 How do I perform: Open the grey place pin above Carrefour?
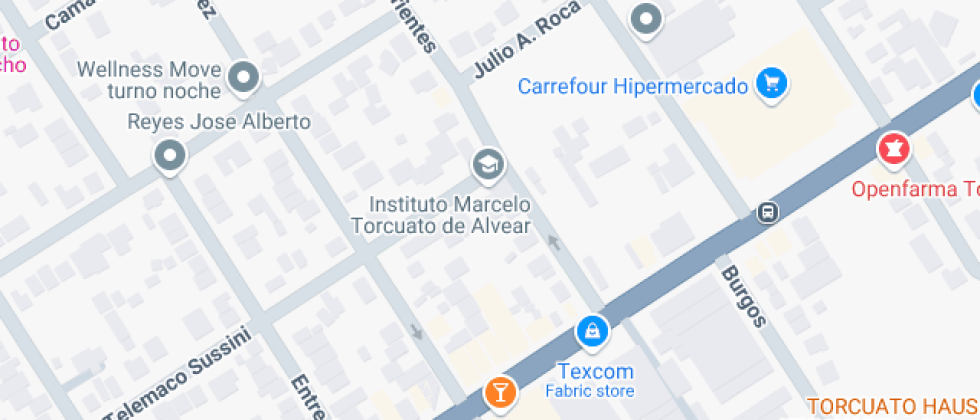[x=647, y=18]
